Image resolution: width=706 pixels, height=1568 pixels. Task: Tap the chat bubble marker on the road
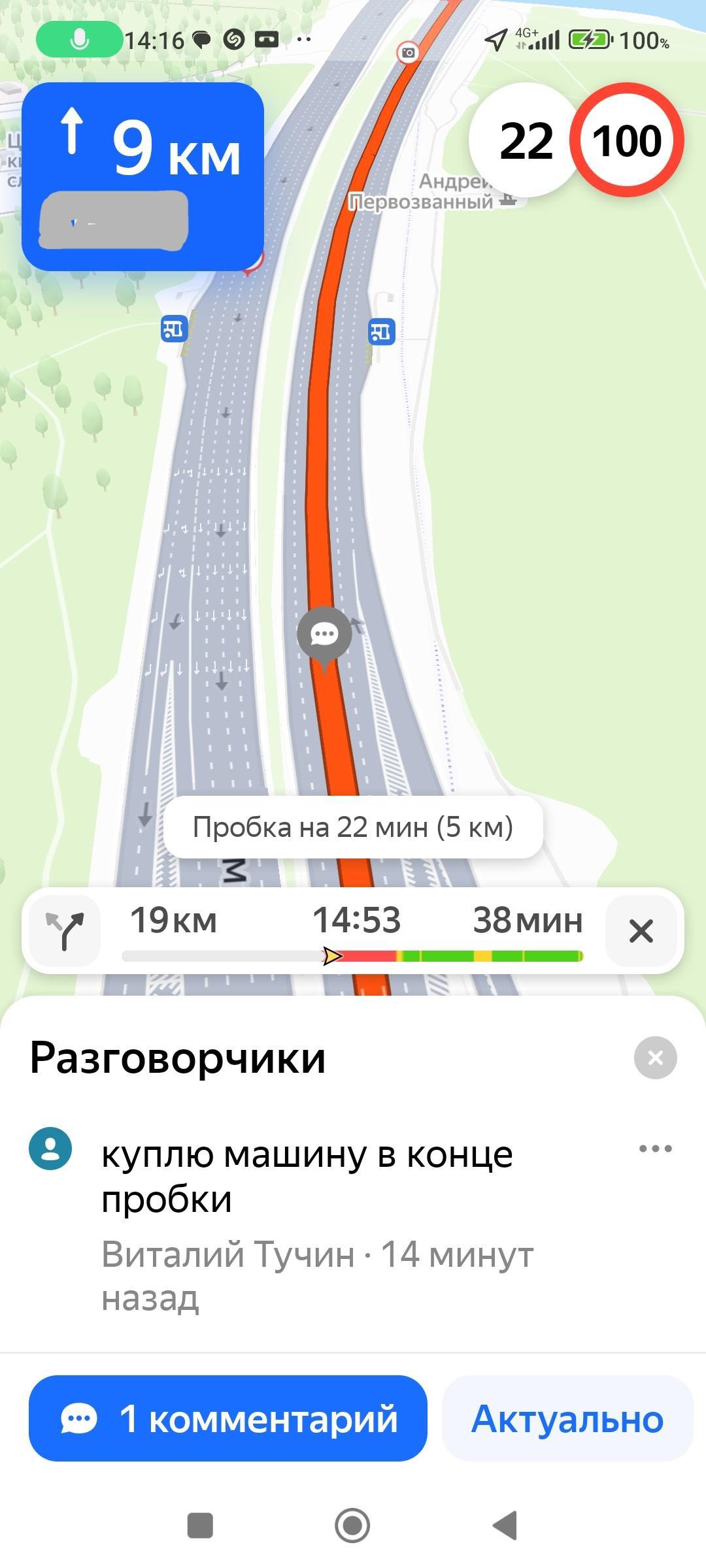coord(324,634)
